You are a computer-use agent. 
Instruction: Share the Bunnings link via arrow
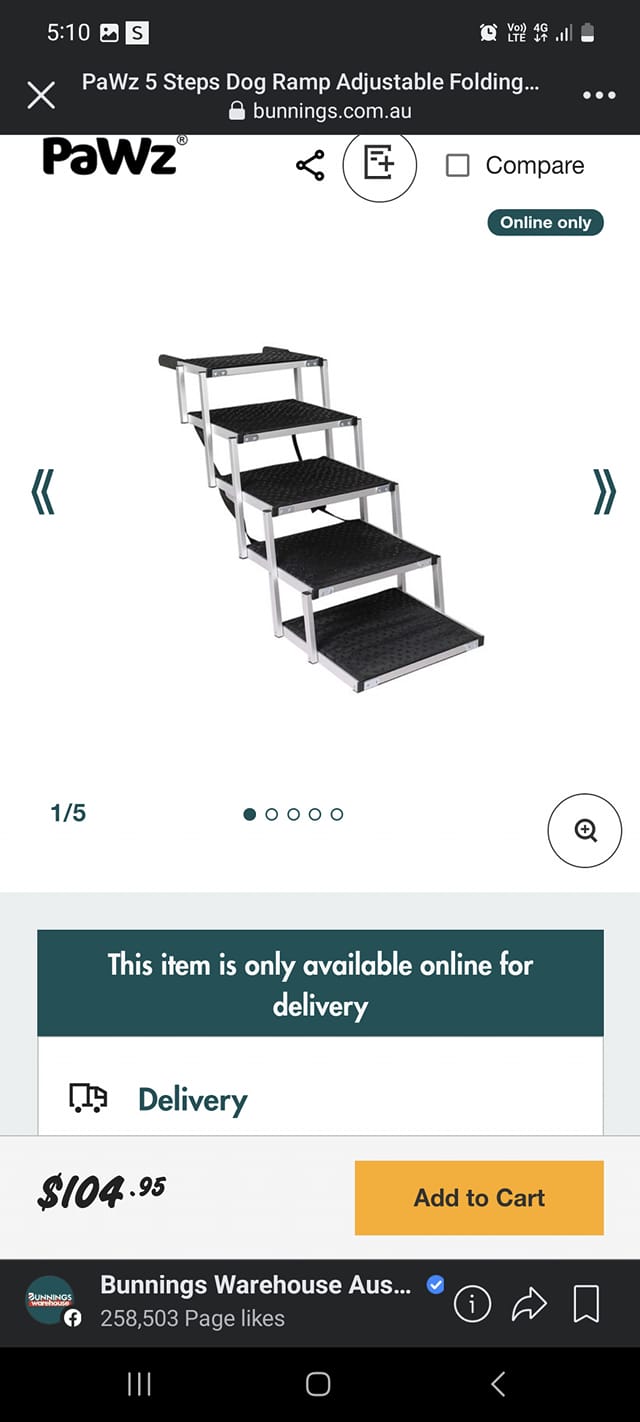tap(529, 1304)
